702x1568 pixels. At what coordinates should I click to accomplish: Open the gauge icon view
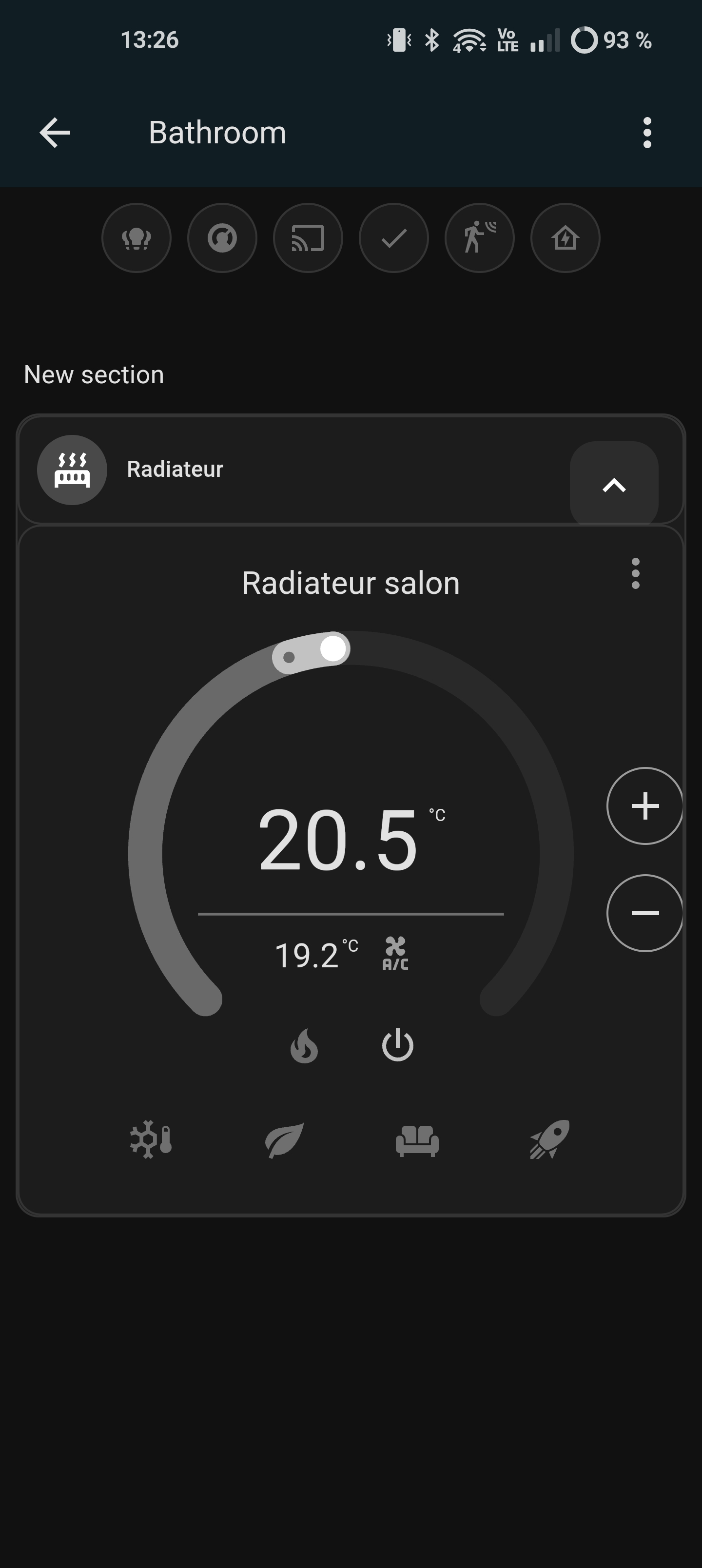click(x=222, y=238)
